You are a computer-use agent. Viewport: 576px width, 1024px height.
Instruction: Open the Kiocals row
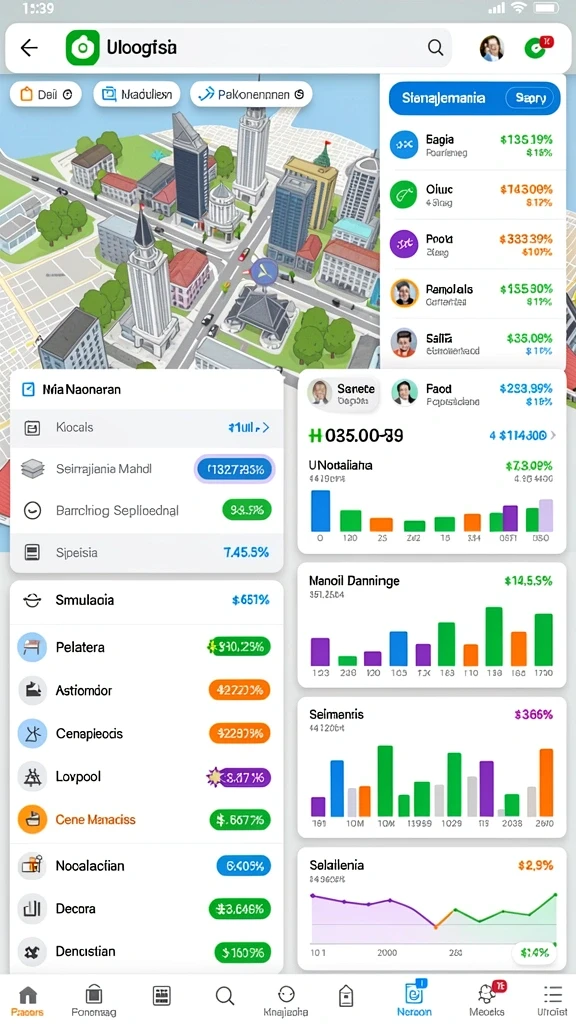147,428
